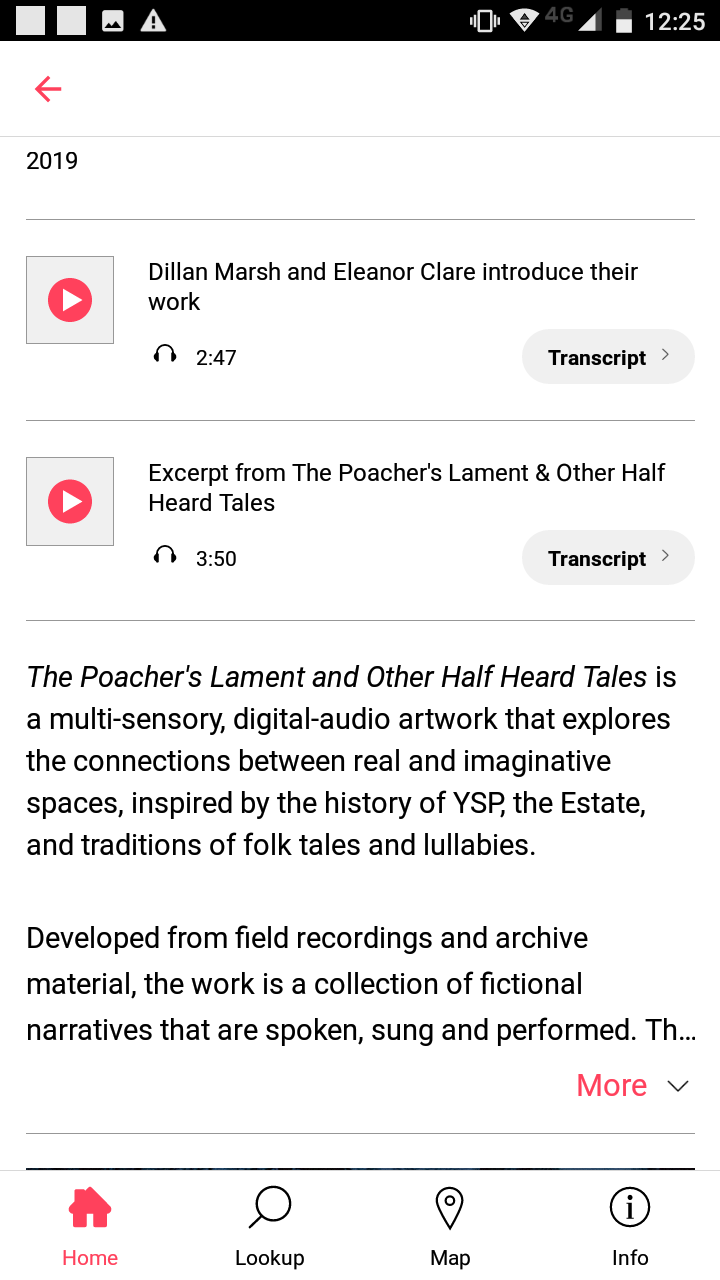The width and height of the screenshot is (720, 1280).
Task: Open the Info tab
Action: [630, 1226]
